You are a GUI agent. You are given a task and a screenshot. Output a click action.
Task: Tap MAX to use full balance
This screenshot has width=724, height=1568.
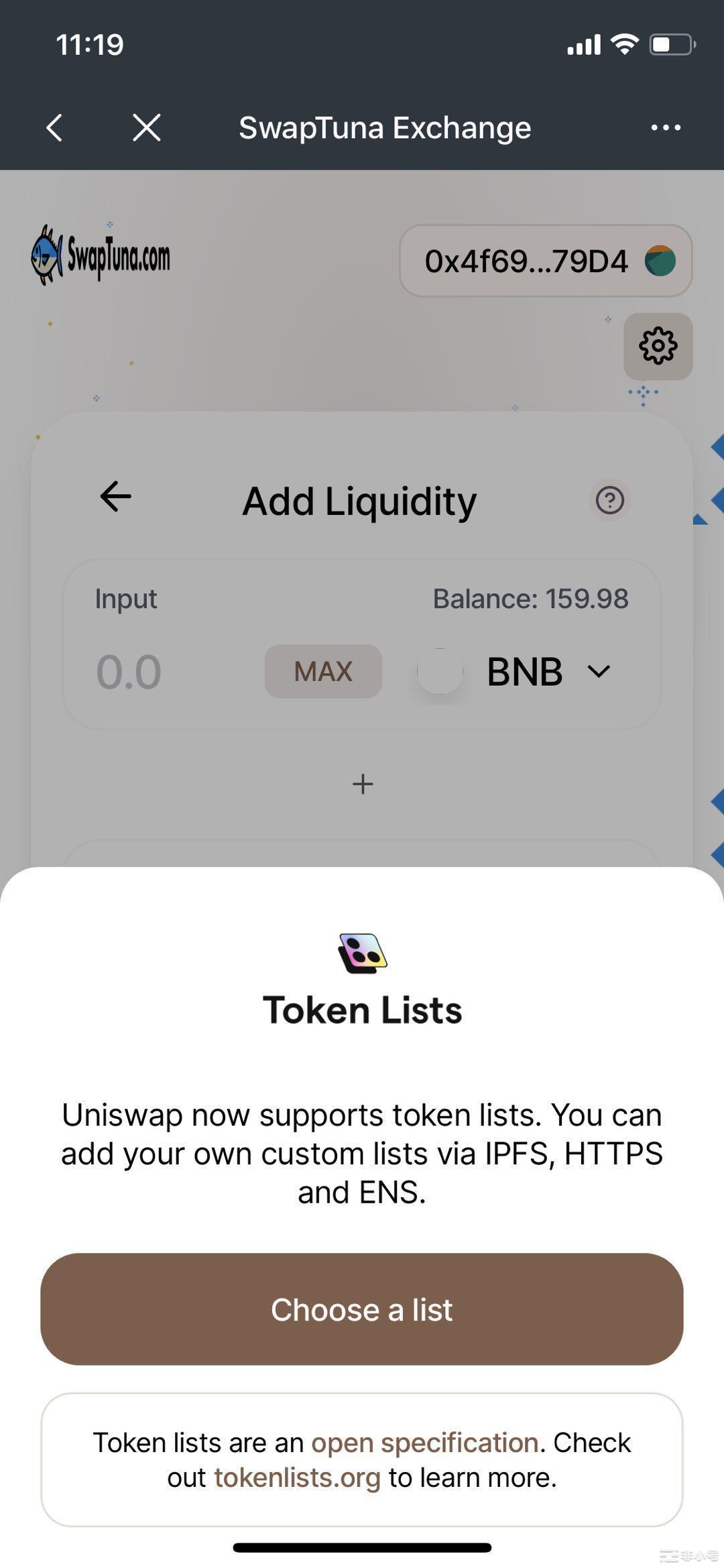click(323, 671)
